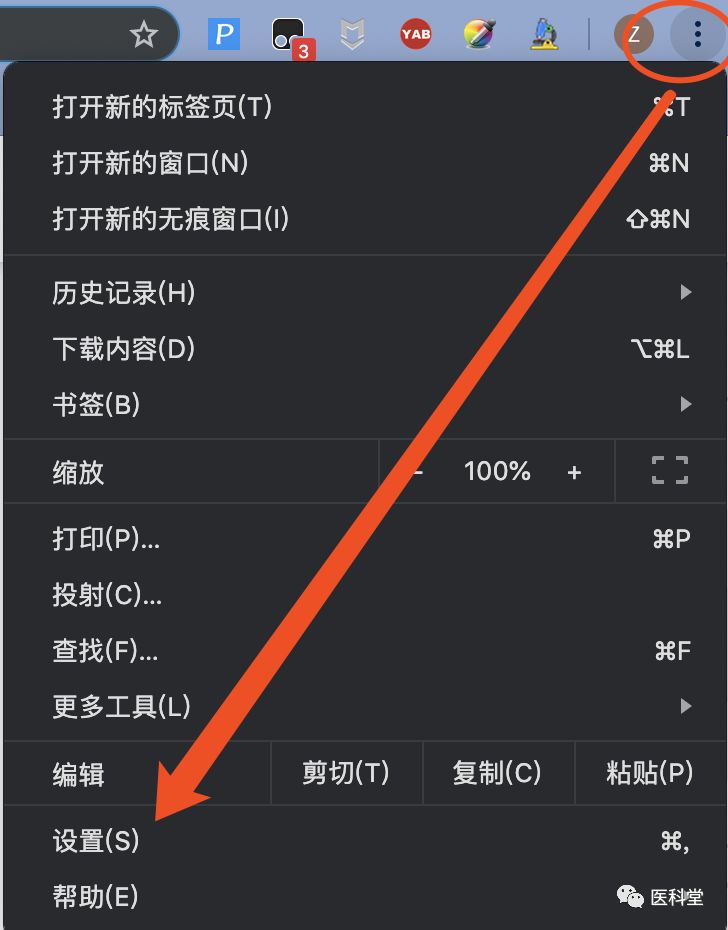Open Chrome's three-dot menu icon
728x930 pixels.
pos(695,33)
